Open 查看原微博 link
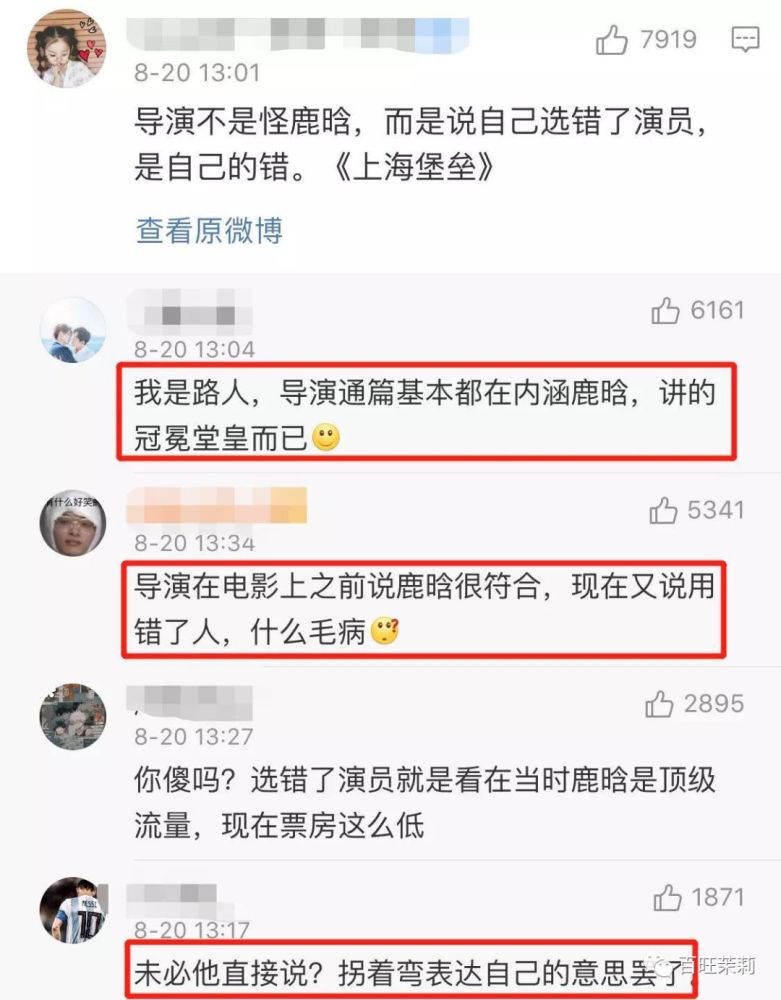 pyautogui.click(x=209, y=231)
